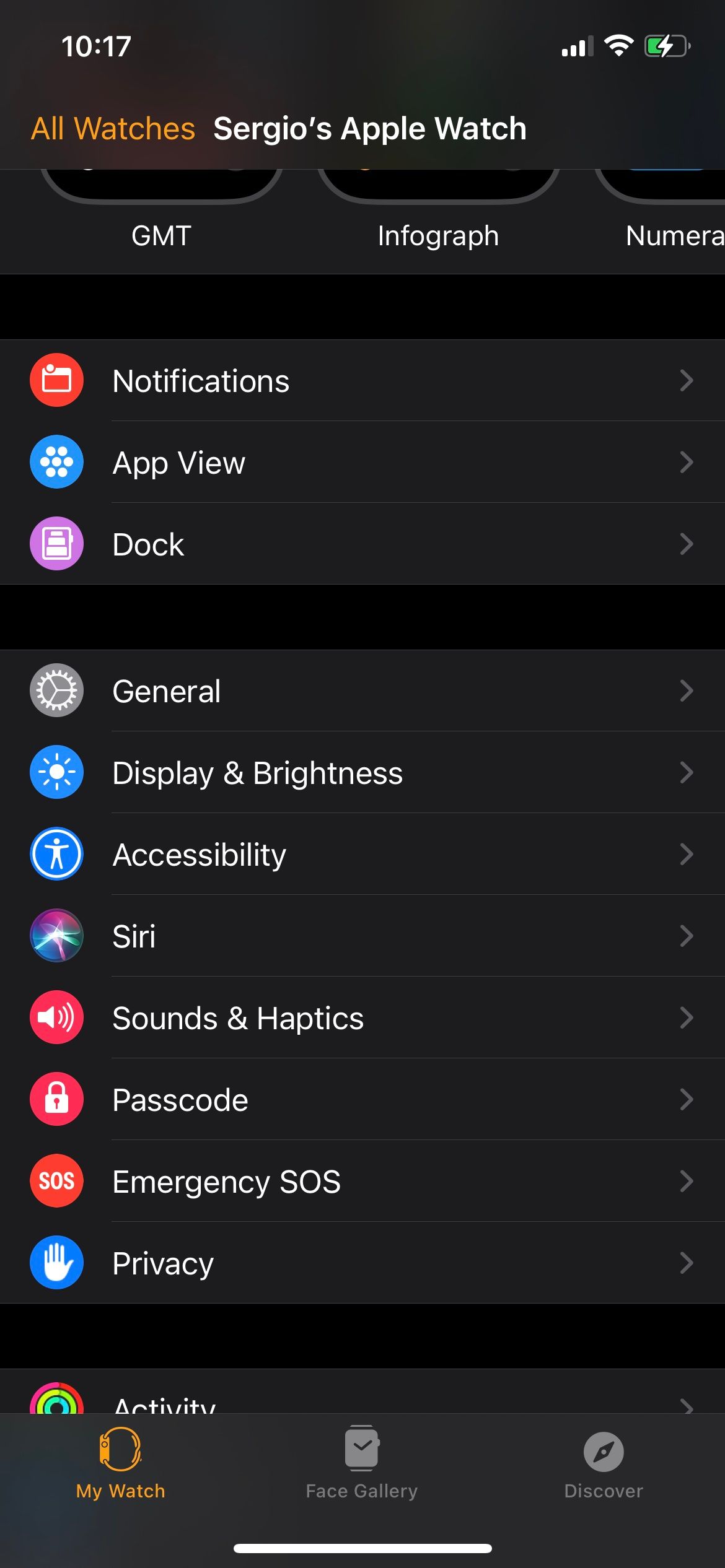Viewport: 725px width, 1568px height.
Task: Expand the General settings chevron
Action: [x=687, y=690]
